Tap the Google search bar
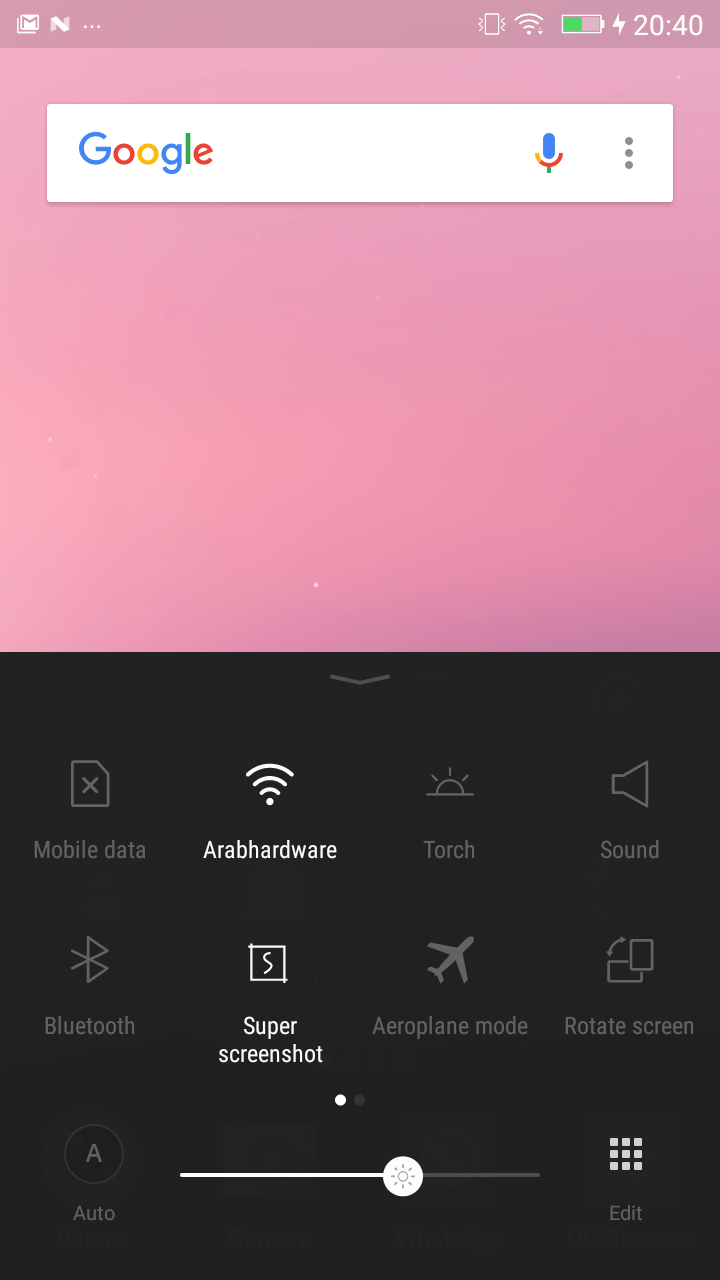This screenshot has height=1280, width=720. [x=360, y=153]
